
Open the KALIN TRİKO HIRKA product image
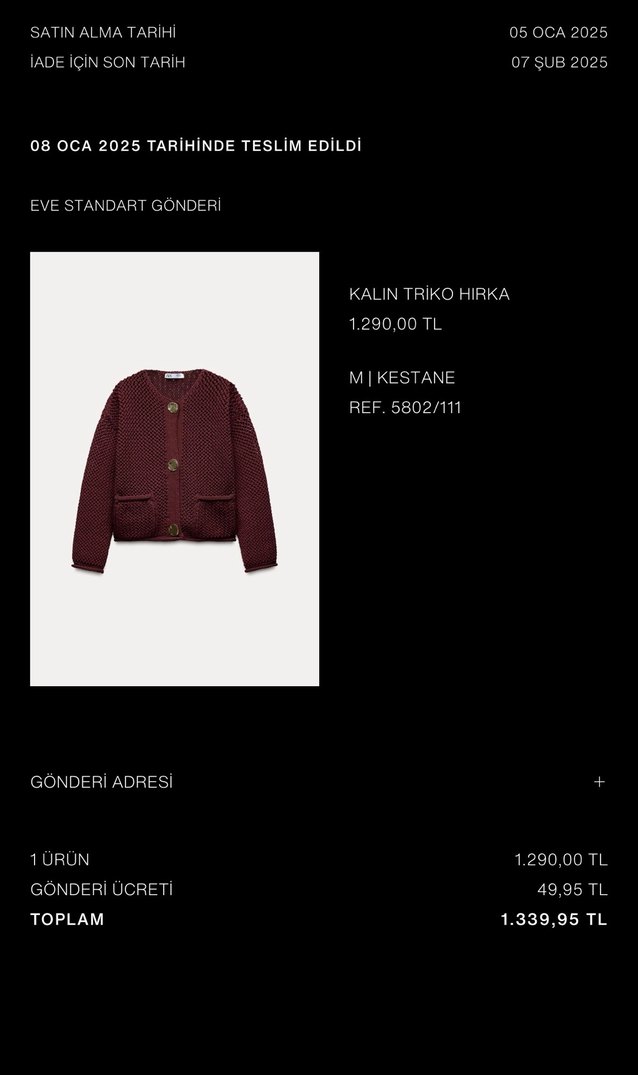click(174, 469)
